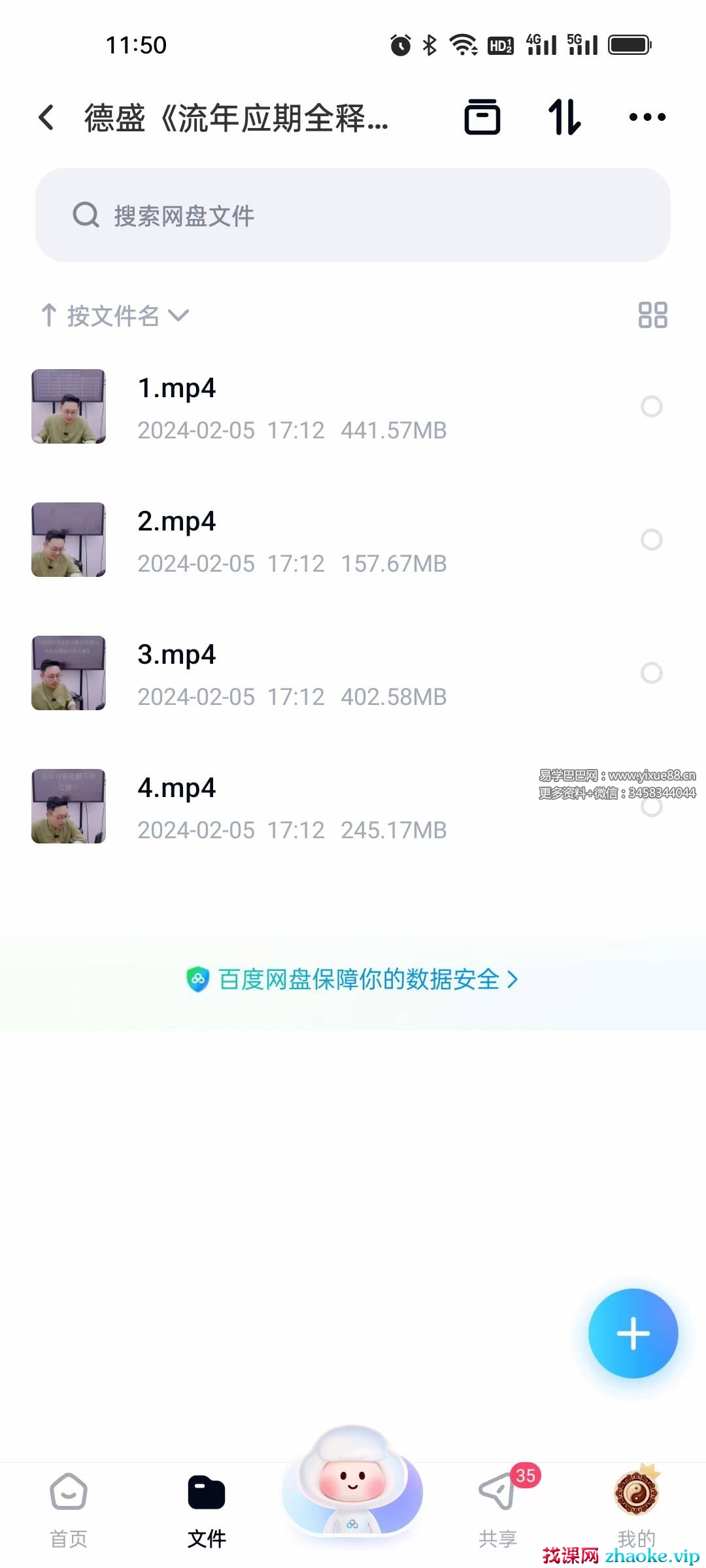Select the checkbox for 1.mp4
Viewport: 706px width, 1568px height.
(652, 407)
